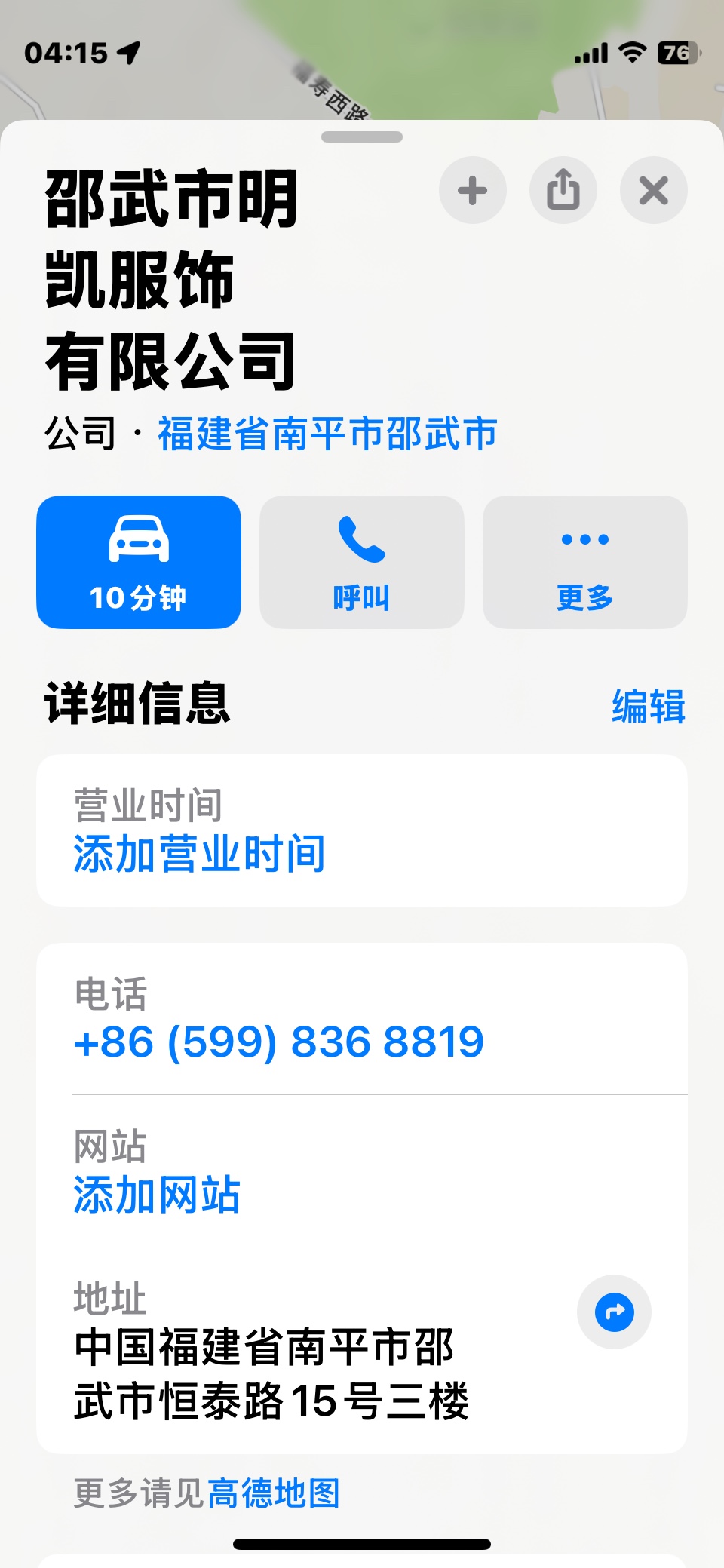Start 10分钟 driving directions
This screenshot has height=1568, width=724.
(139, 562)
